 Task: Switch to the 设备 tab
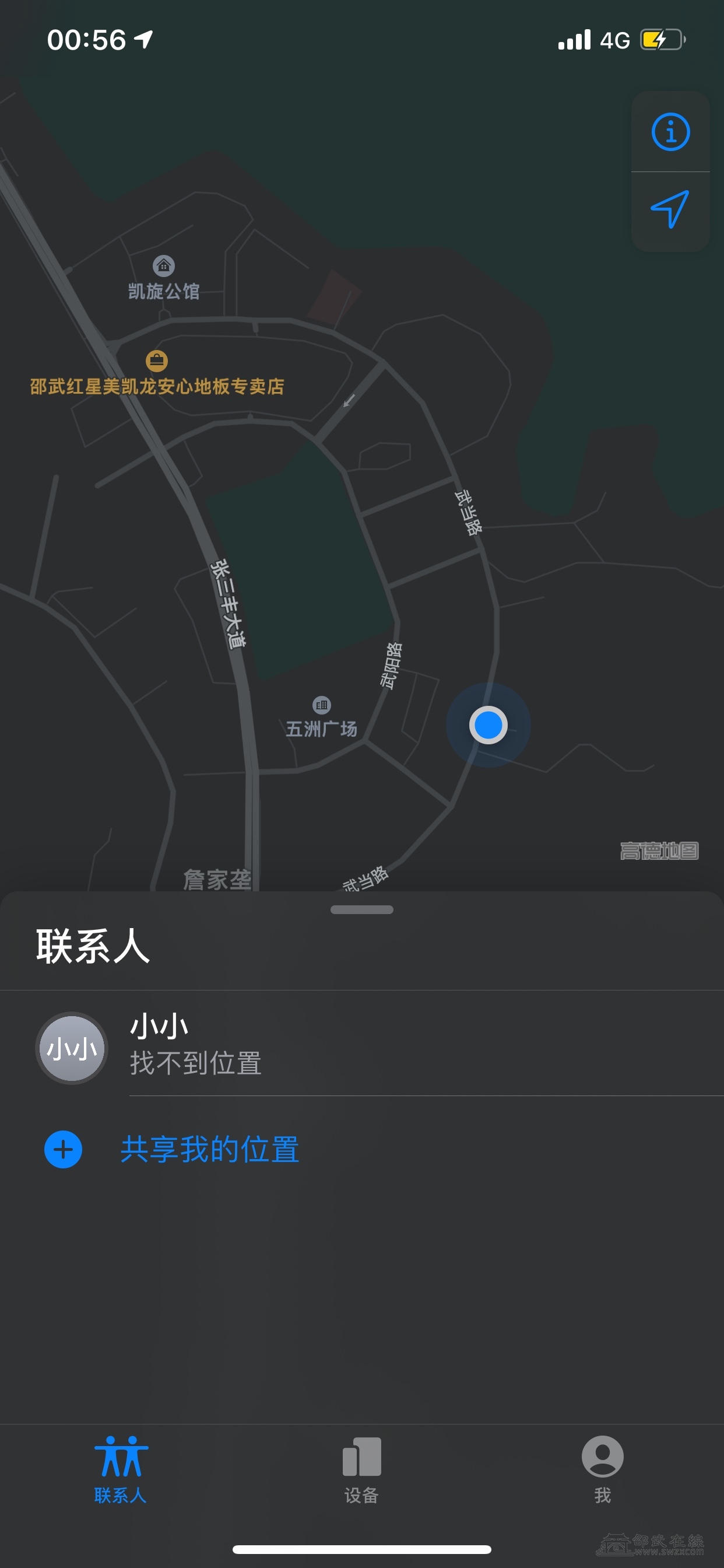click(361, 1469)
